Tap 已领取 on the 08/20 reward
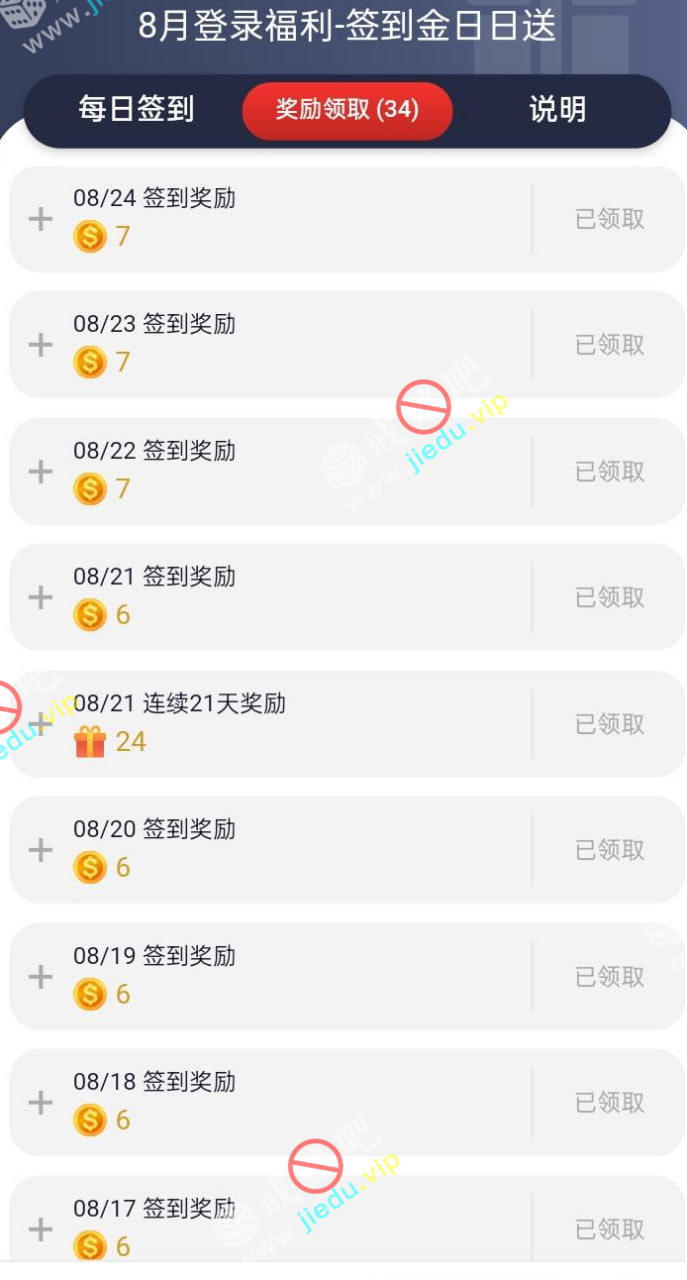This screenshot has height=1280, width=687. click(609, 850)
